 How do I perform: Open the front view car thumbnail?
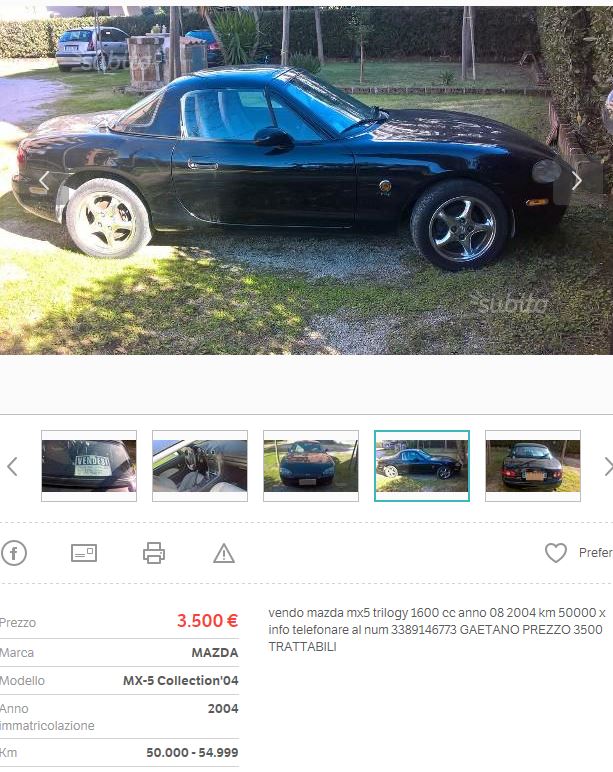[x=311, y=465]
